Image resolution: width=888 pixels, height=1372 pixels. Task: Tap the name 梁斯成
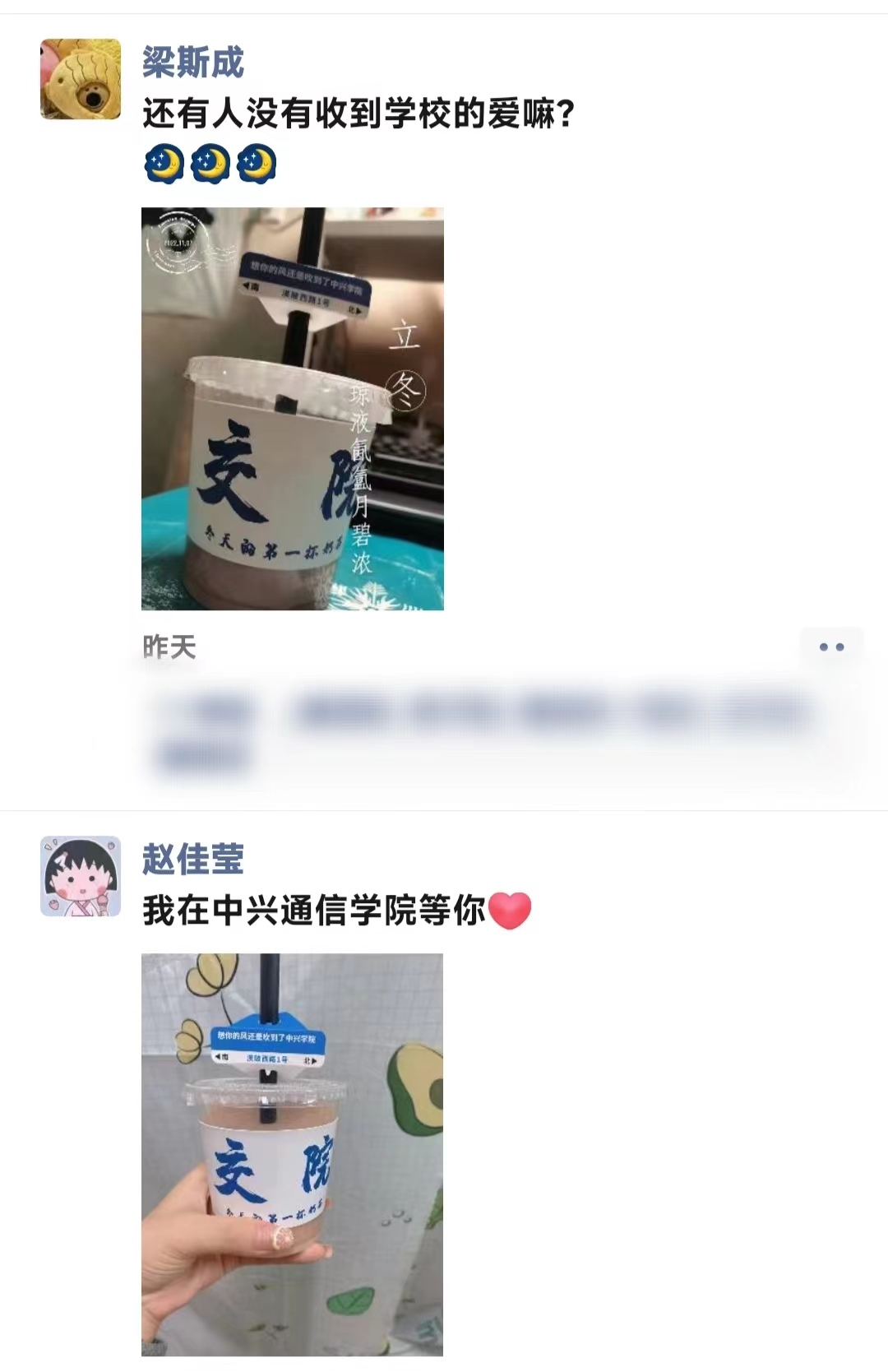[193, 63]
